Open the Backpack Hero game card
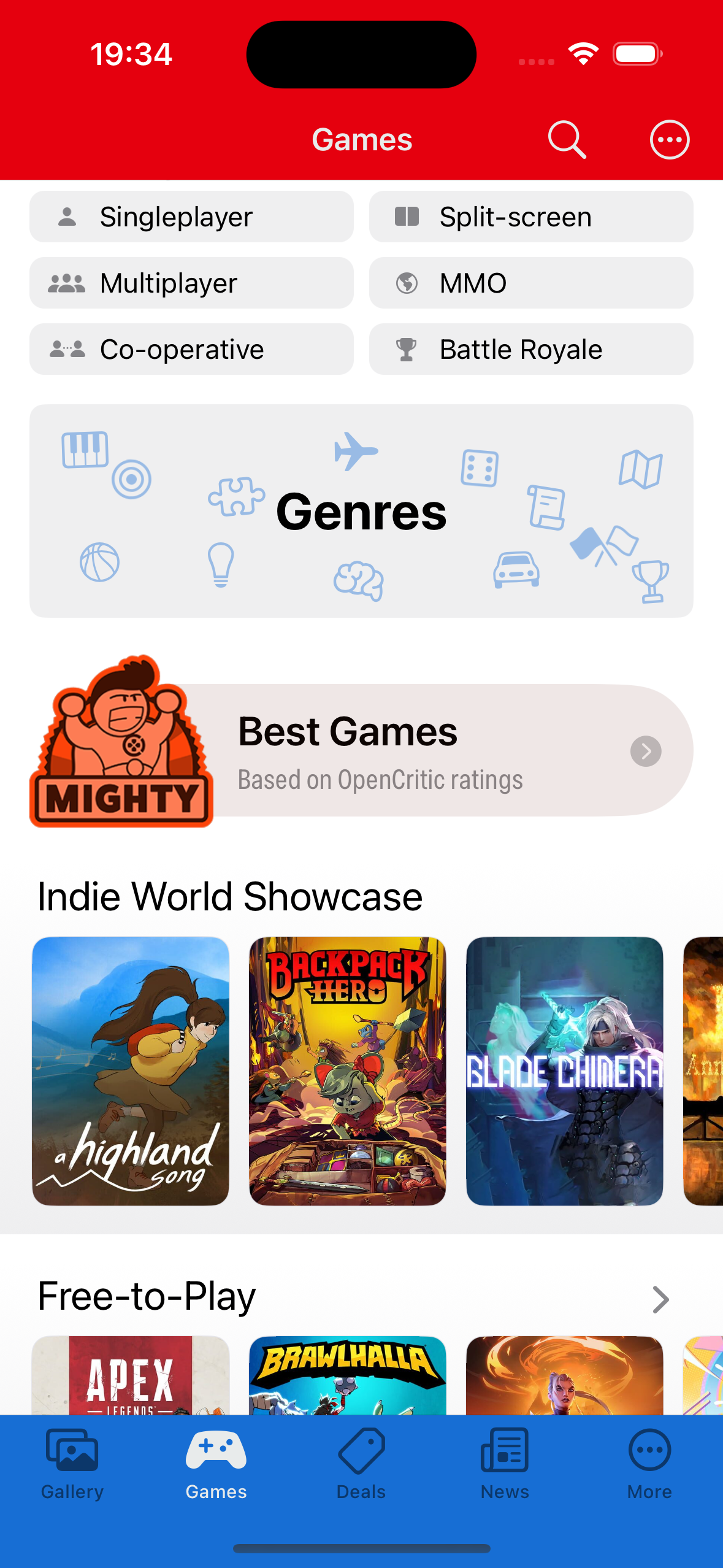723x1568 pixels. 347,1071
